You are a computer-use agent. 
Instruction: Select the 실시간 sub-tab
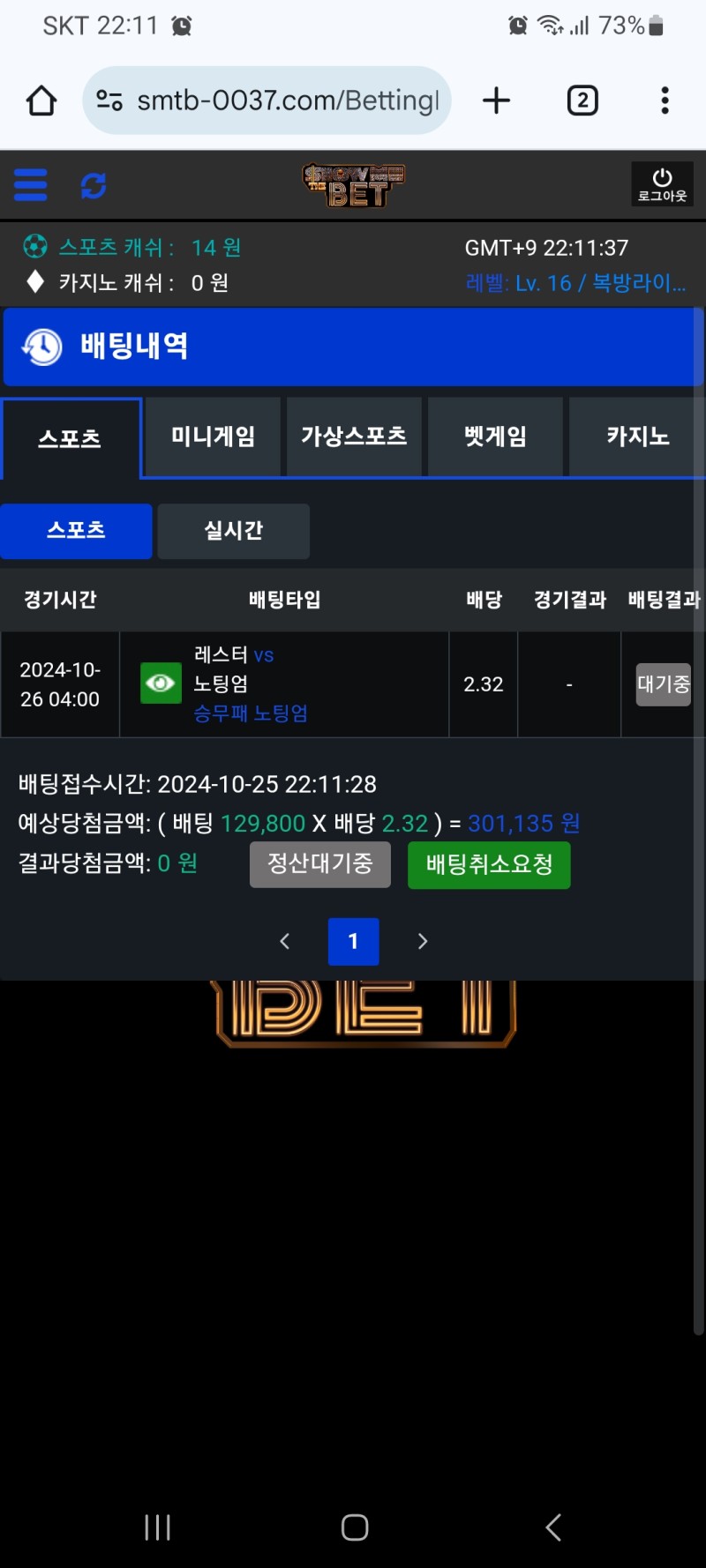tap(233, 531)
